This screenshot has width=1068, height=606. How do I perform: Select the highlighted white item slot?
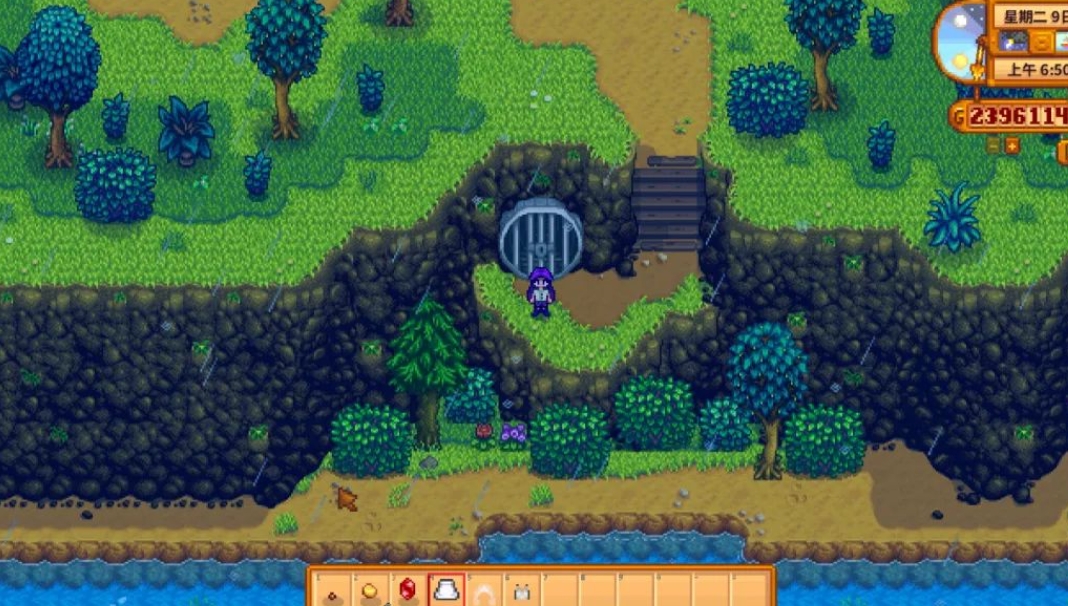click(446, 591)
